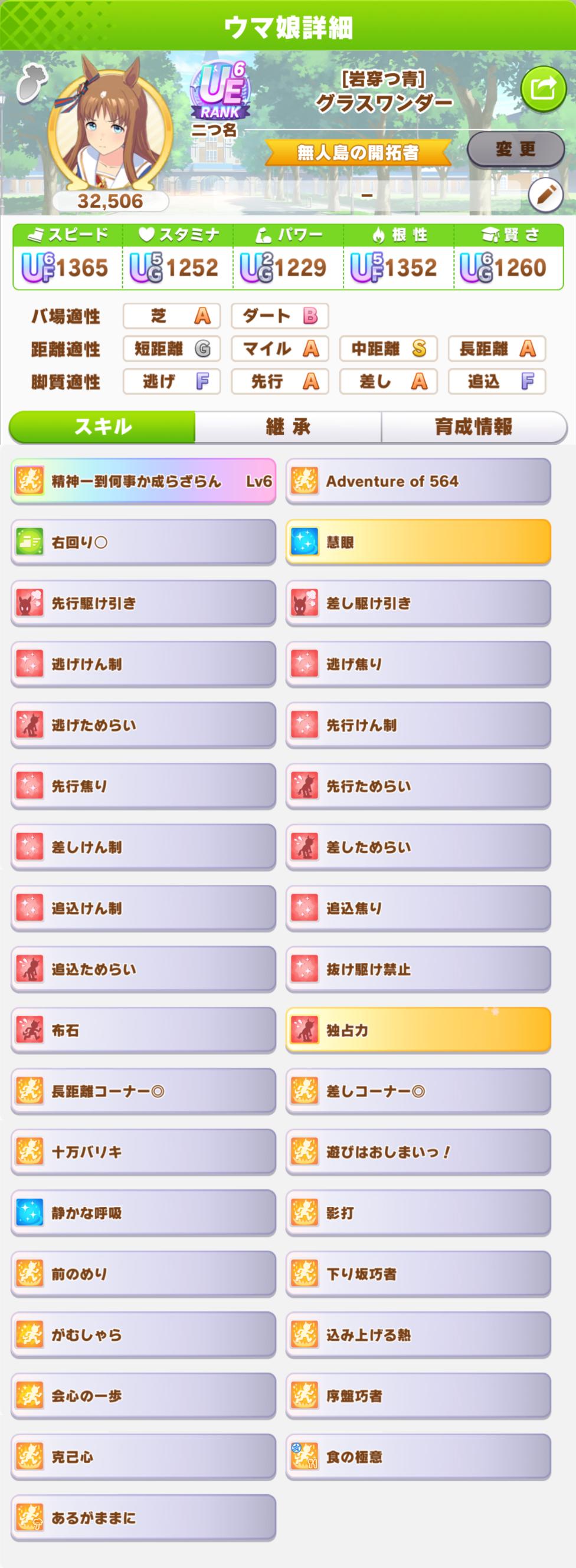Viewport: 576px width, 1568px height.
Task: Tap the 独占力 skill row
Action: (x=418, y=1030)
